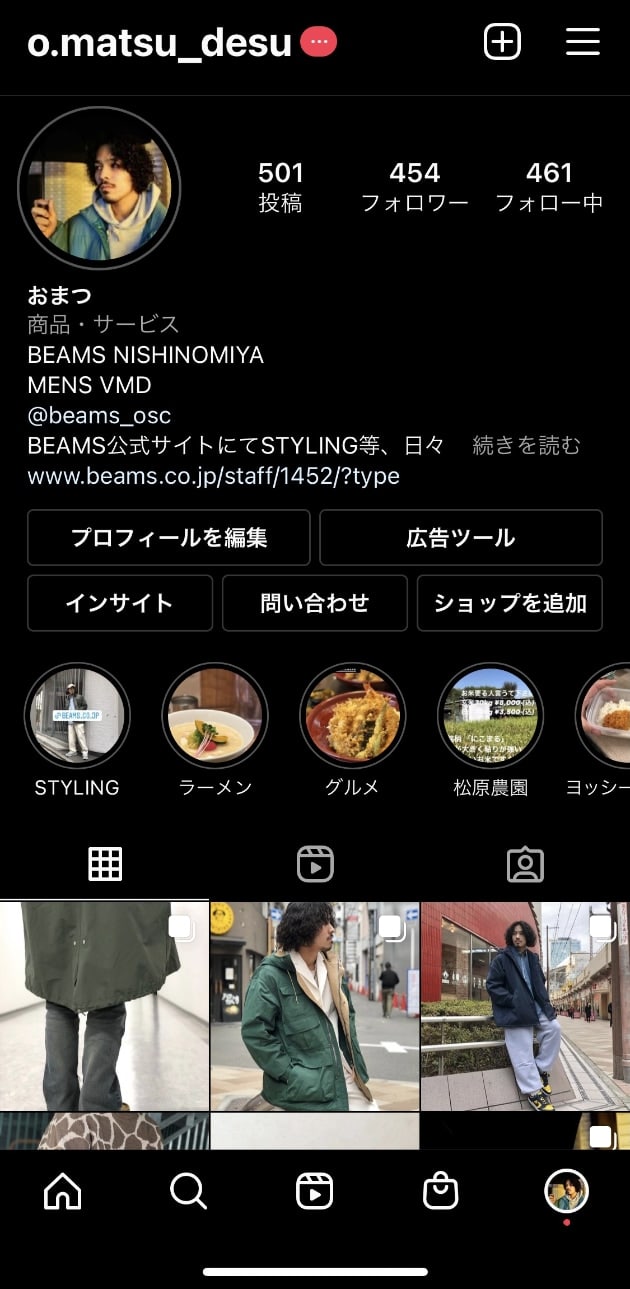Tap プロフィールを編集 button

[169, 538]
